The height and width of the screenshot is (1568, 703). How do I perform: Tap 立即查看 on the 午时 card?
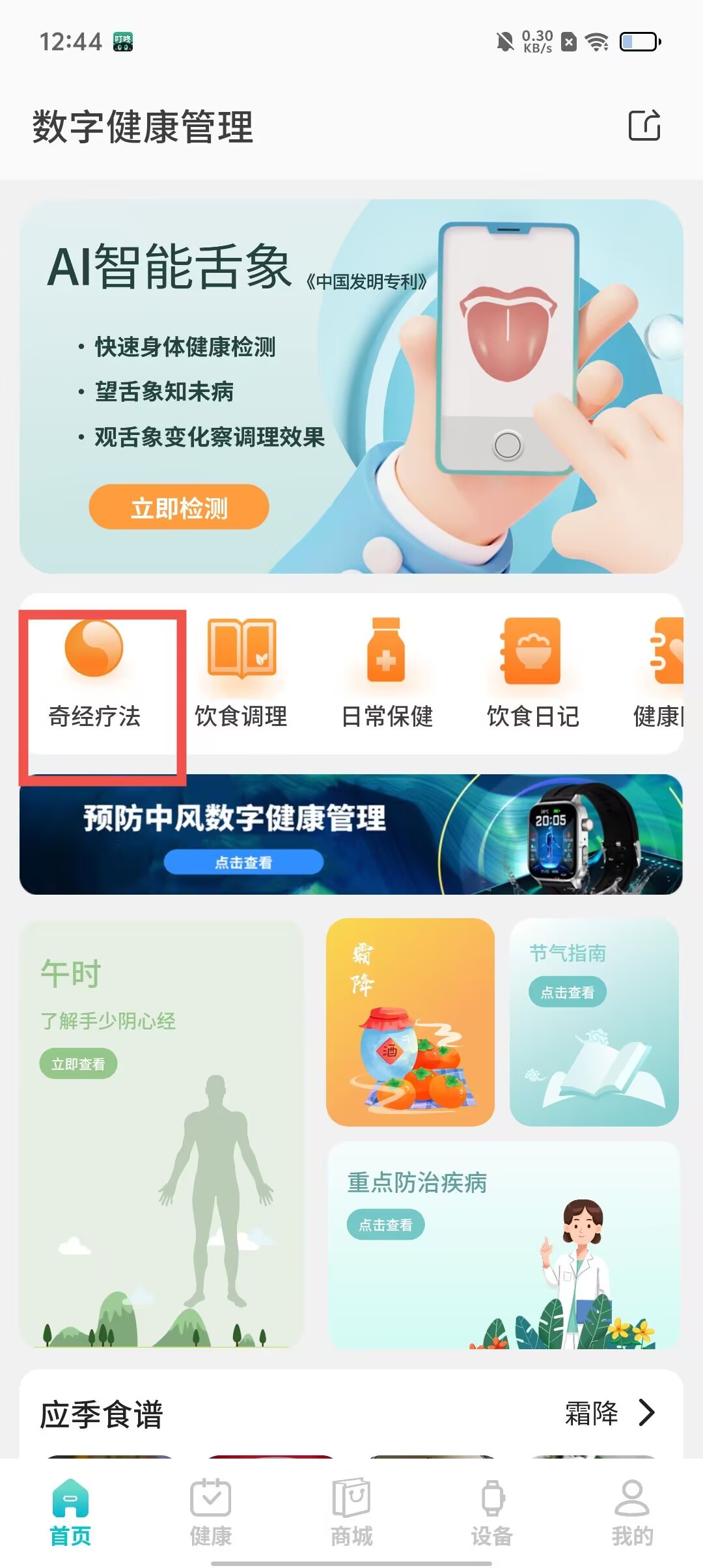click(78, 1064)
